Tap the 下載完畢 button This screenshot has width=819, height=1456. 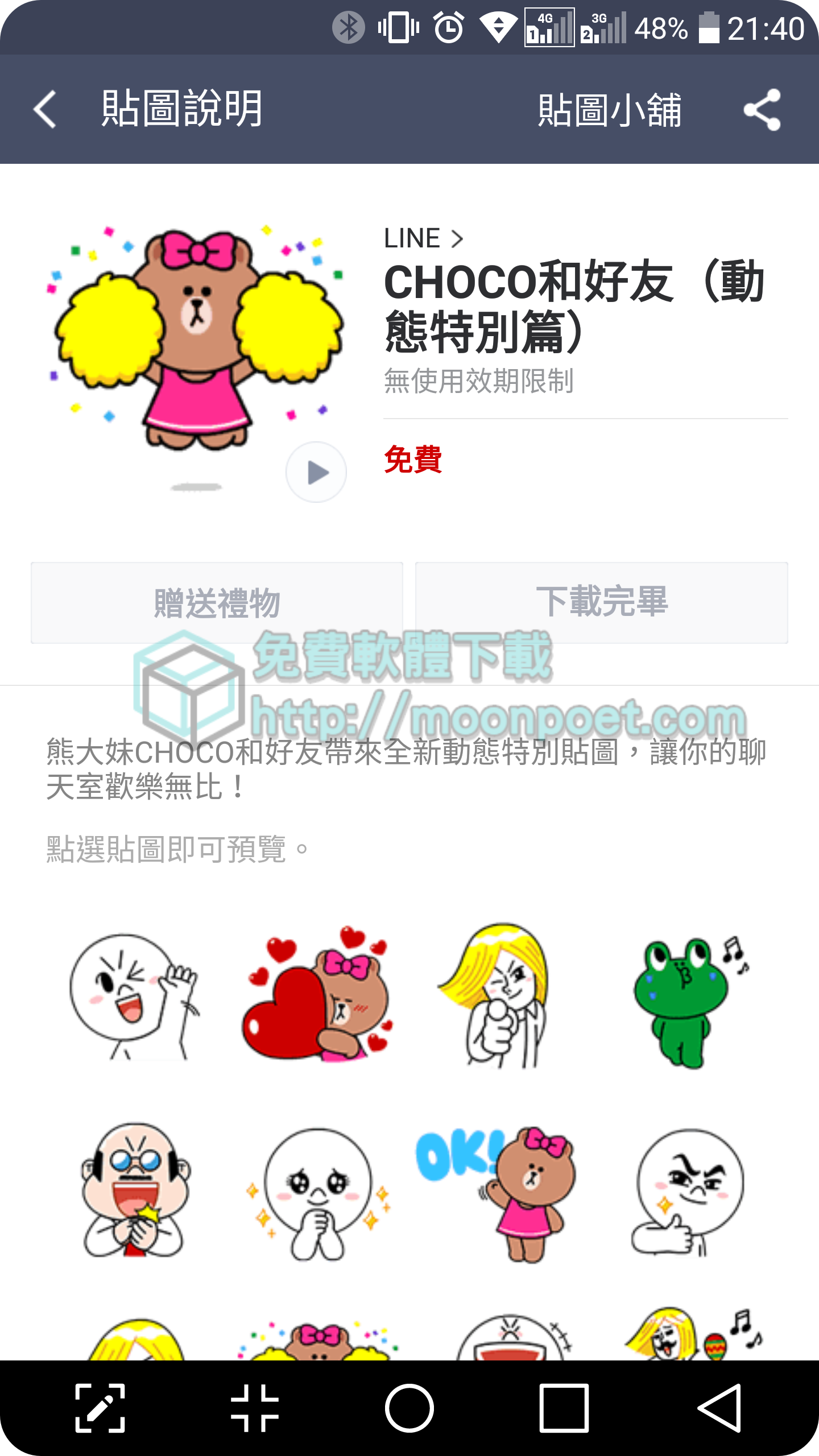pos(601,603)
